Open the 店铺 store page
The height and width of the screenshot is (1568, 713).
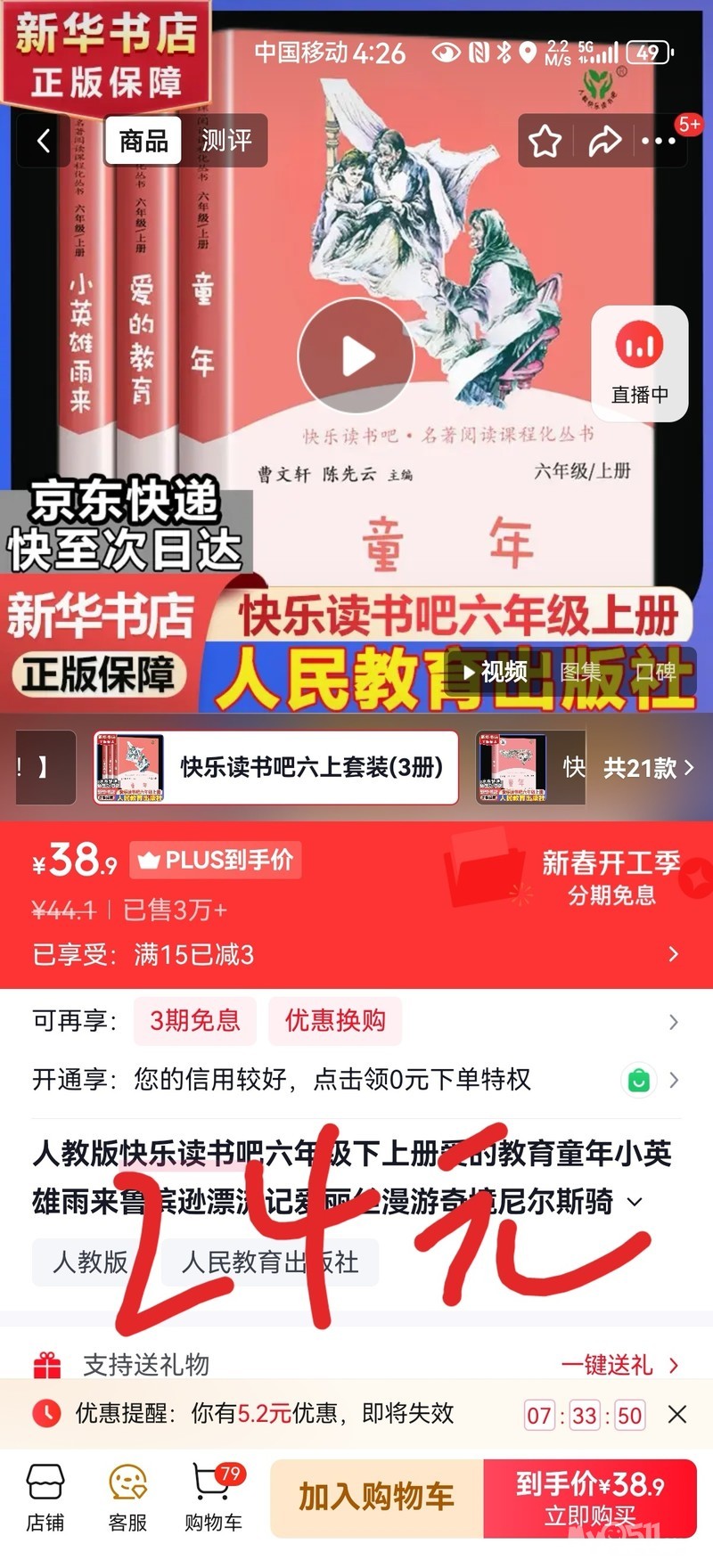tap(45, 1499)
